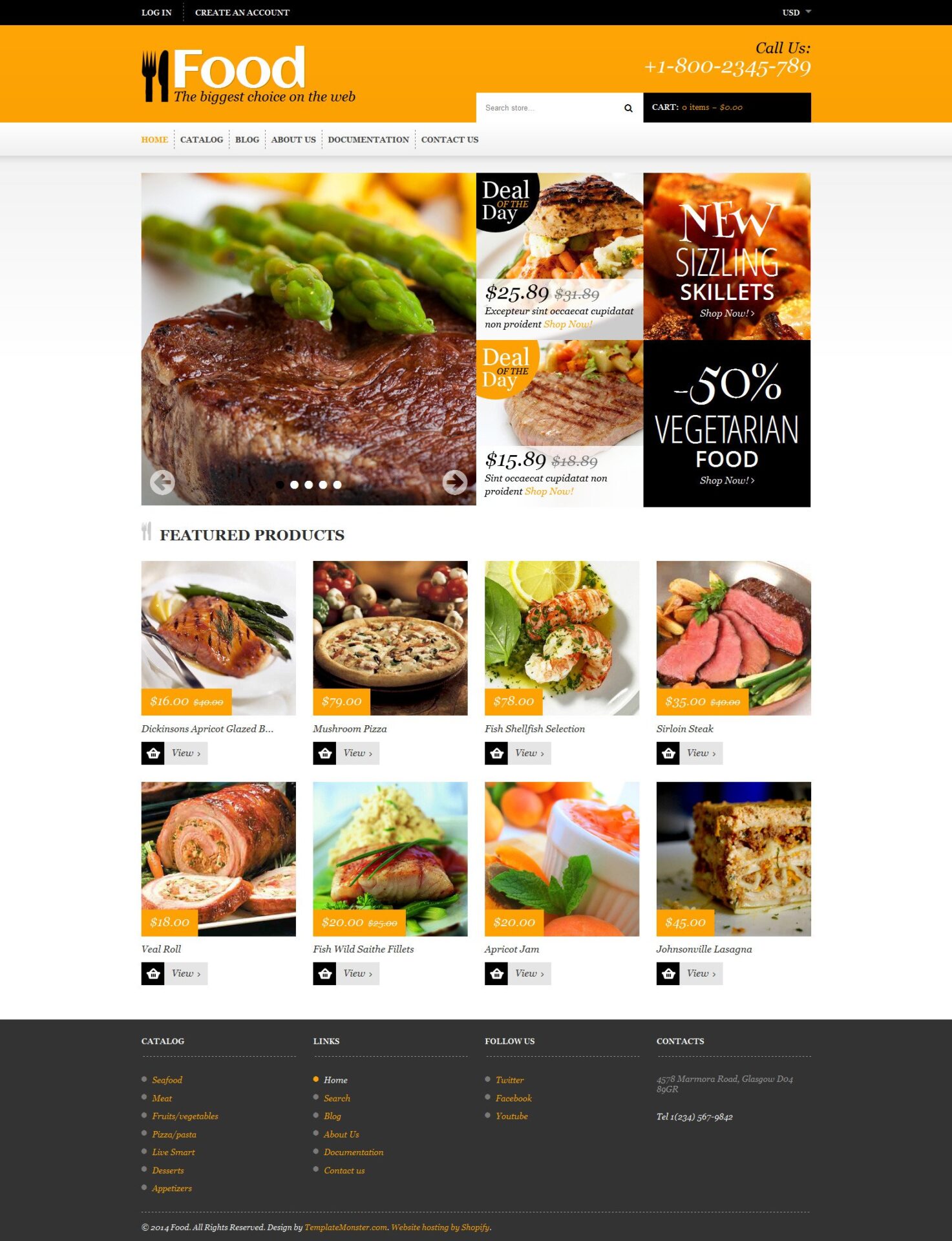Image resolution: width=952 pixels, height=1241 pixels.
Task: Open the Fish Shellfish Selection product image
Action: (x=562, y=637)
